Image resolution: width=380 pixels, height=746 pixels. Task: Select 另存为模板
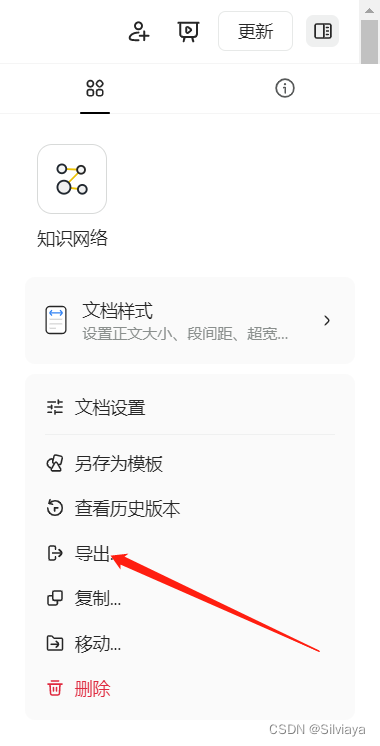(x=190, y=463)
